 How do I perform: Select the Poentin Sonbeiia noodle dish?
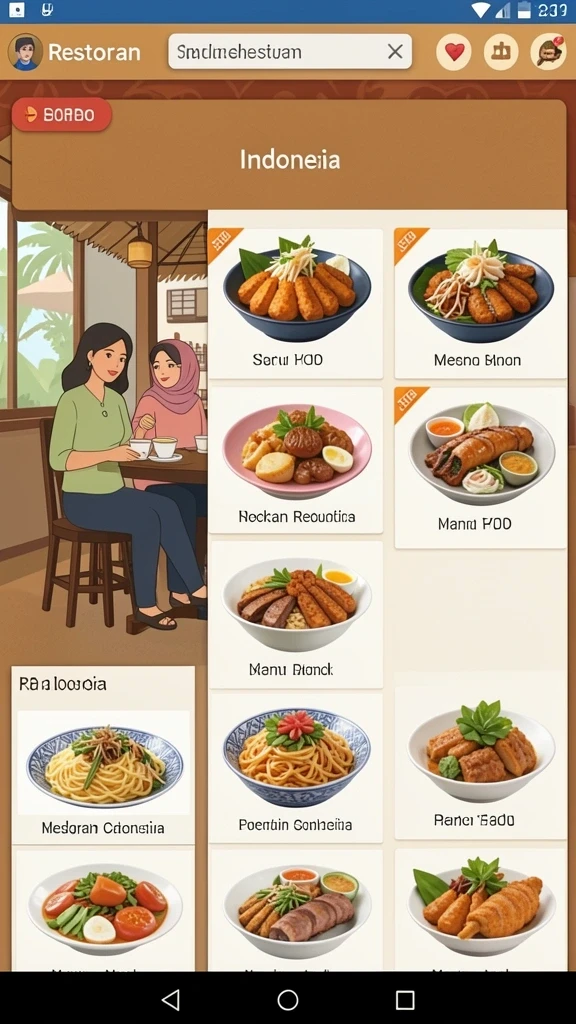click(x=296, y=768)
